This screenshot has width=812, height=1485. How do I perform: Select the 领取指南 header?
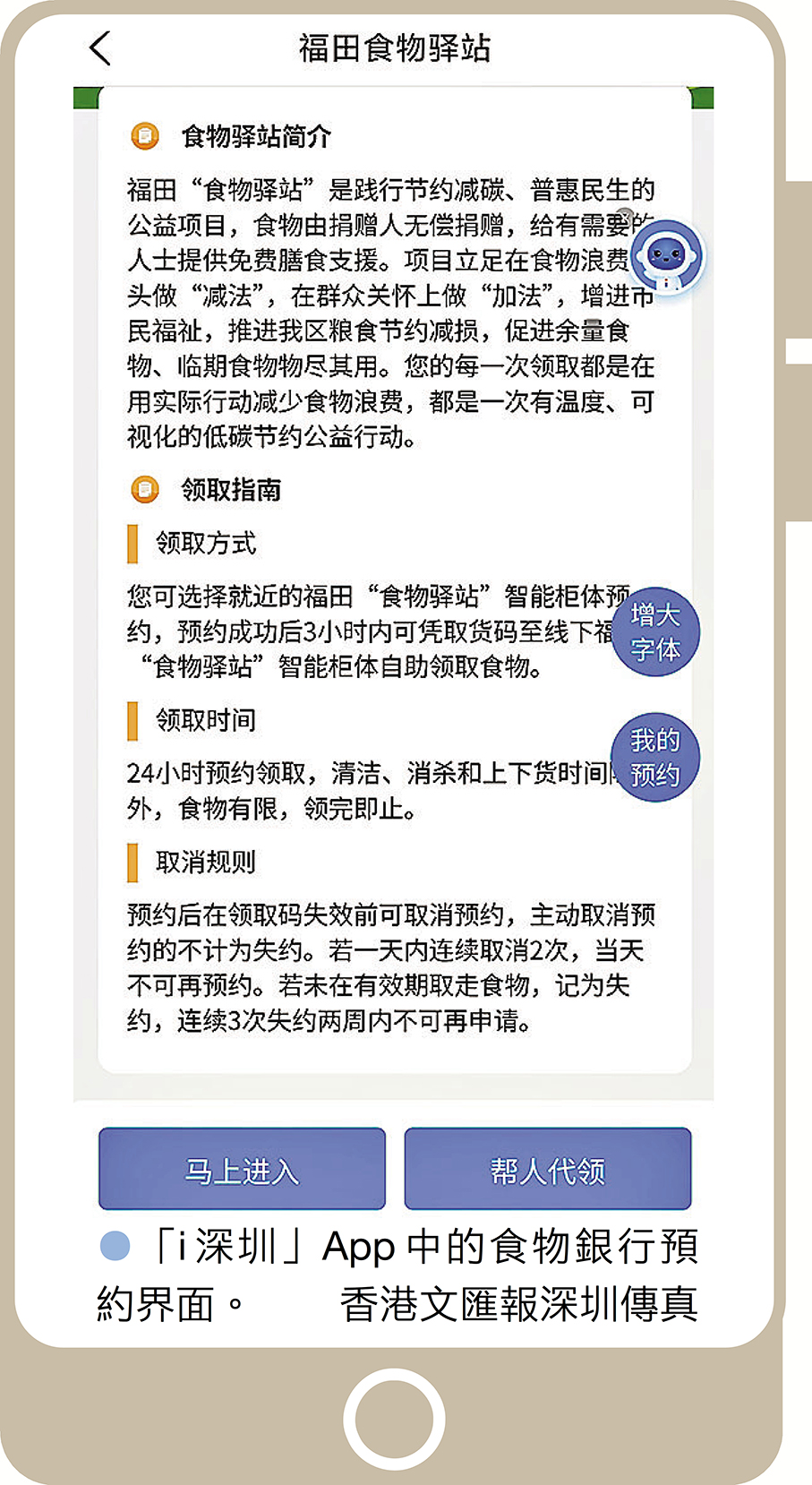230,490
